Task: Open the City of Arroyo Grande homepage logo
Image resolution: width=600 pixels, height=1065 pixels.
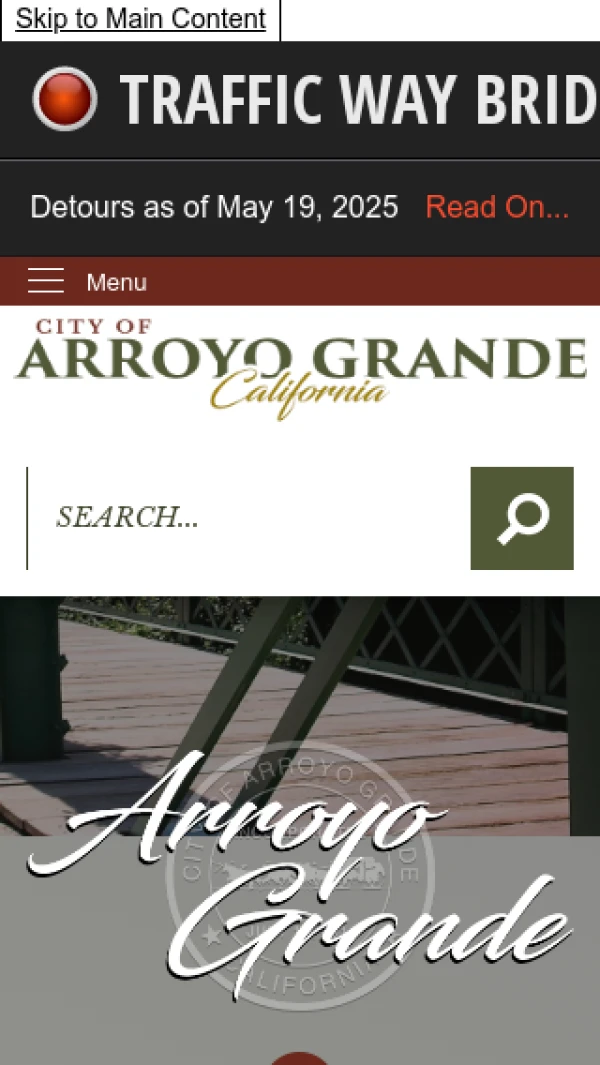Action: click(x=300, y=367)
